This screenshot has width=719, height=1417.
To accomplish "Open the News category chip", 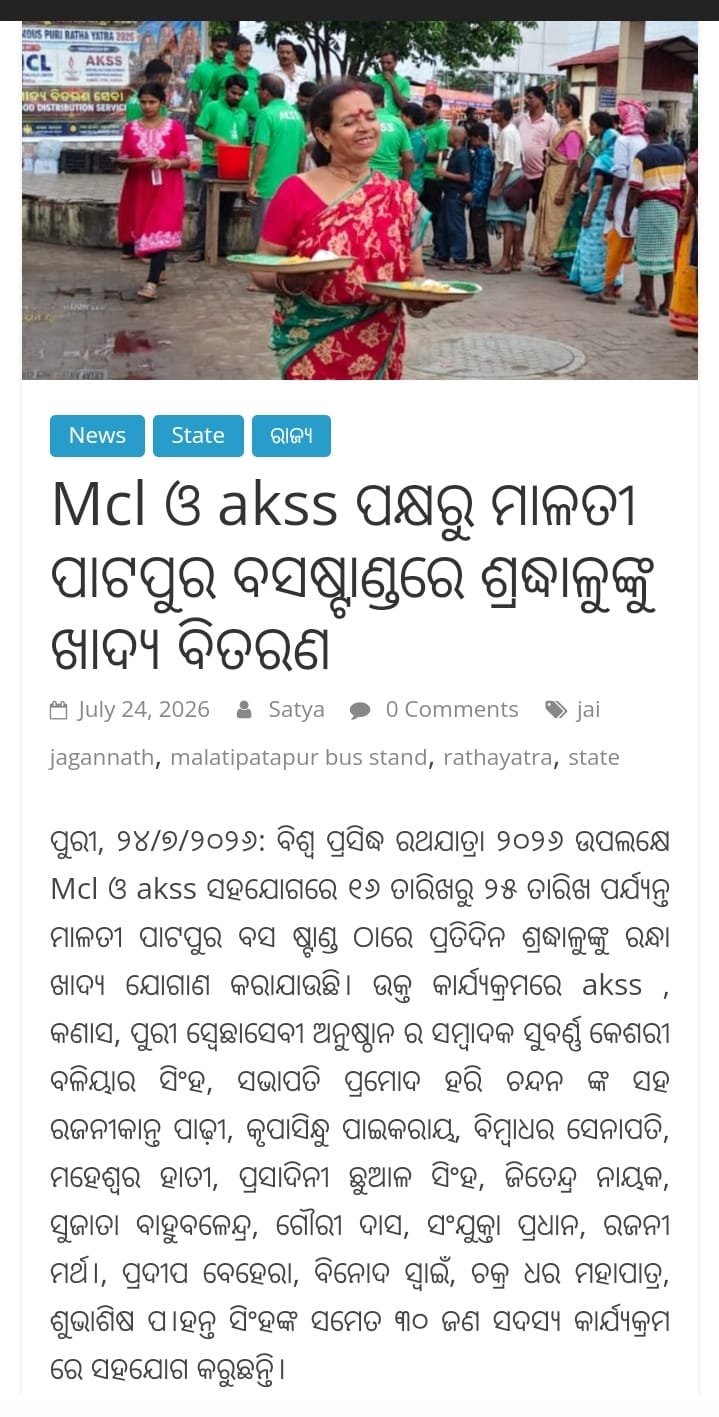I will (97, 436).
